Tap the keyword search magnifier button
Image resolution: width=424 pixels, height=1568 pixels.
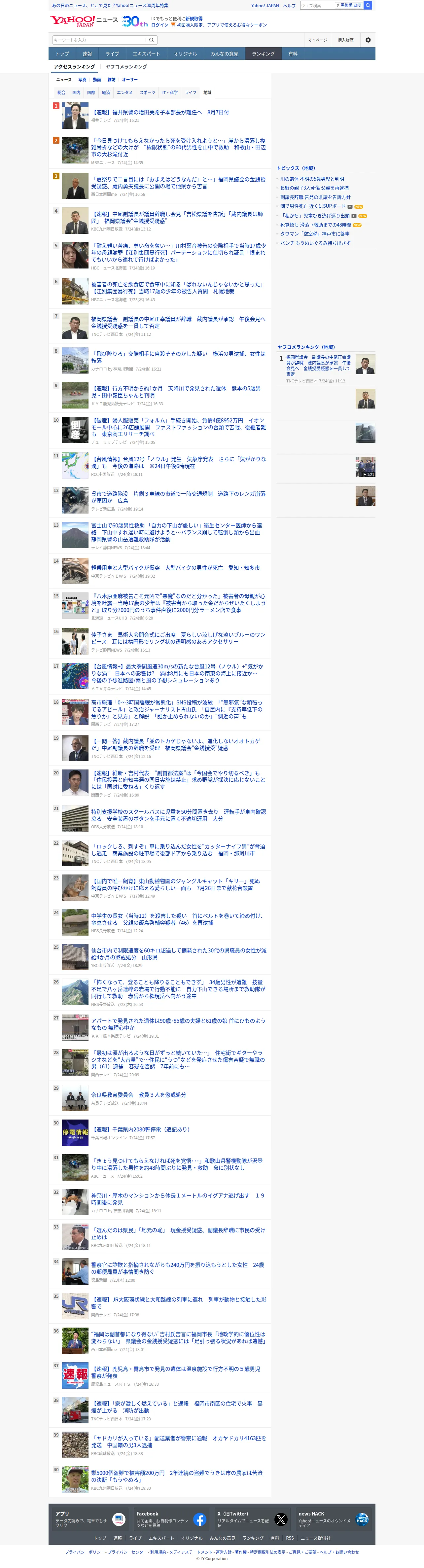152,40
